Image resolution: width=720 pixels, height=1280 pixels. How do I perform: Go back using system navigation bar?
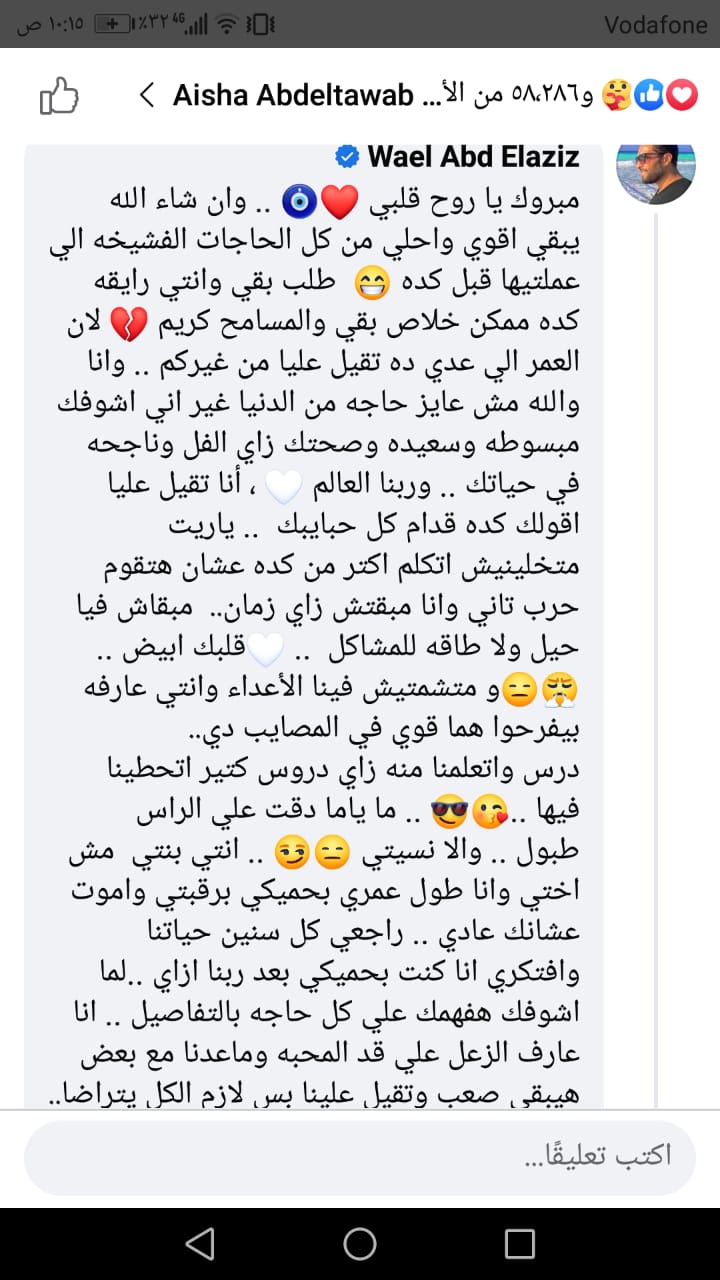pos(200,1243)
